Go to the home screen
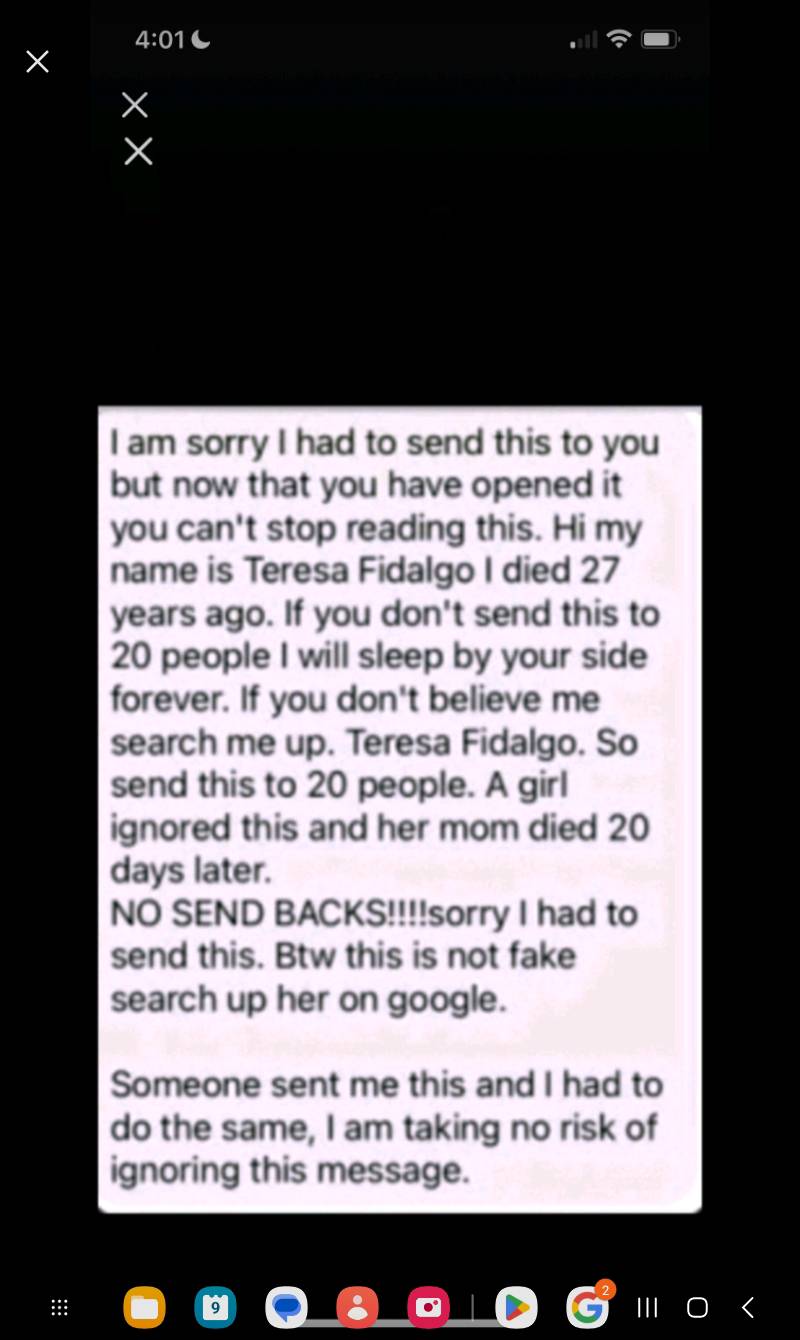Image resolution: width=800 pixels, height=1340 pixels. 698,1307
